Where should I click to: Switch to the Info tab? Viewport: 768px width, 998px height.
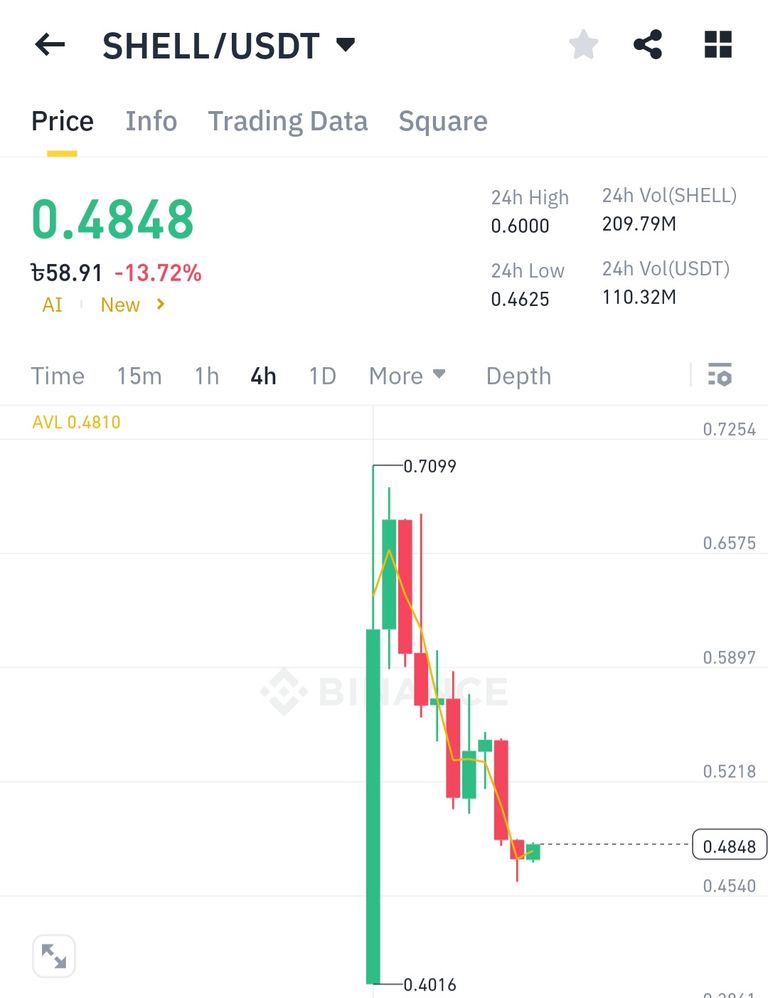pos(151,121)
